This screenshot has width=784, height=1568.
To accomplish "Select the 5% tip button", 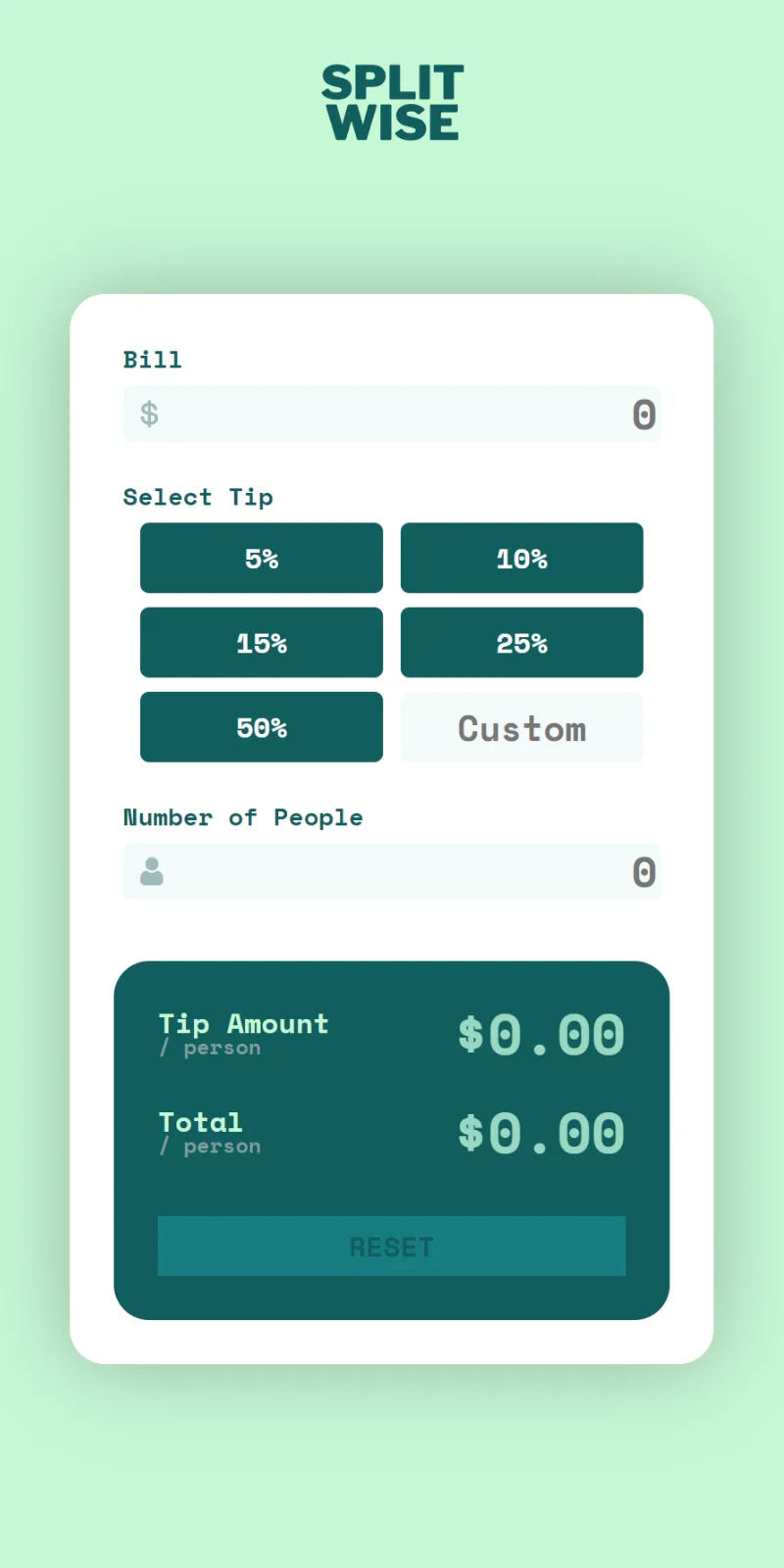I will (x=262, y=558).
